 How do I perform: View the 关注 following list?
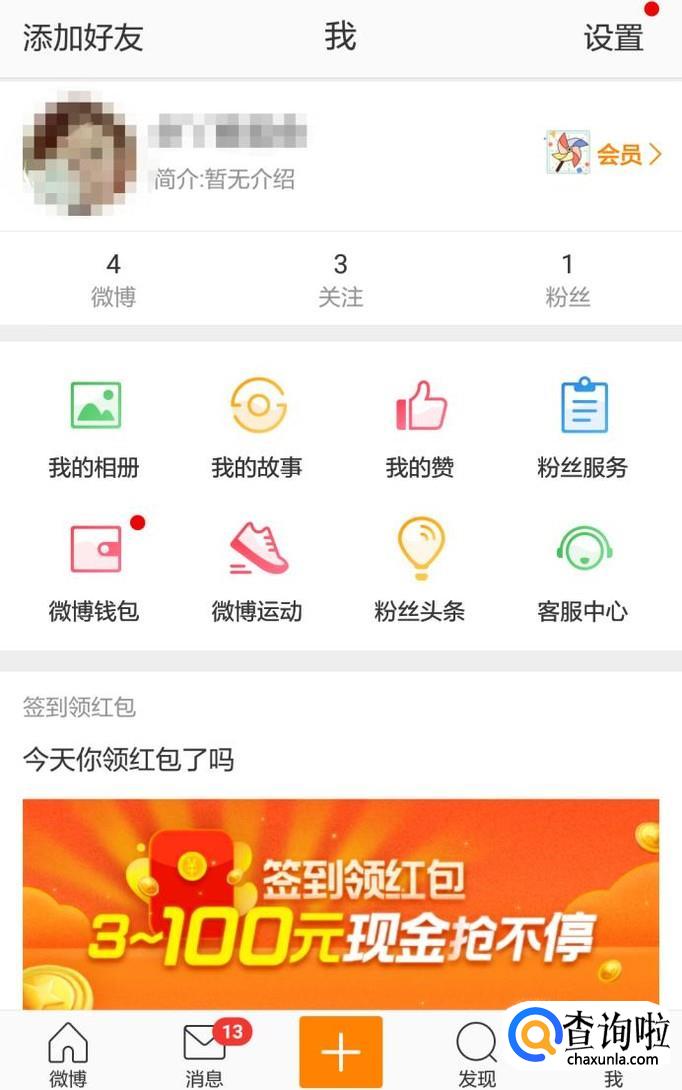(340, 279)
